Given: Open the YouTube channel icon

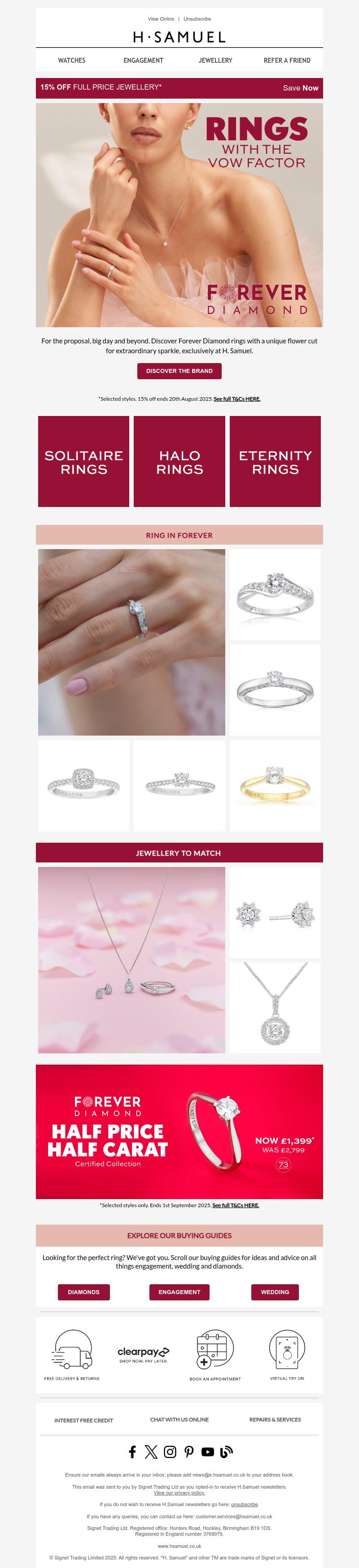Looking at the screenshot, I should point(207,1452).
